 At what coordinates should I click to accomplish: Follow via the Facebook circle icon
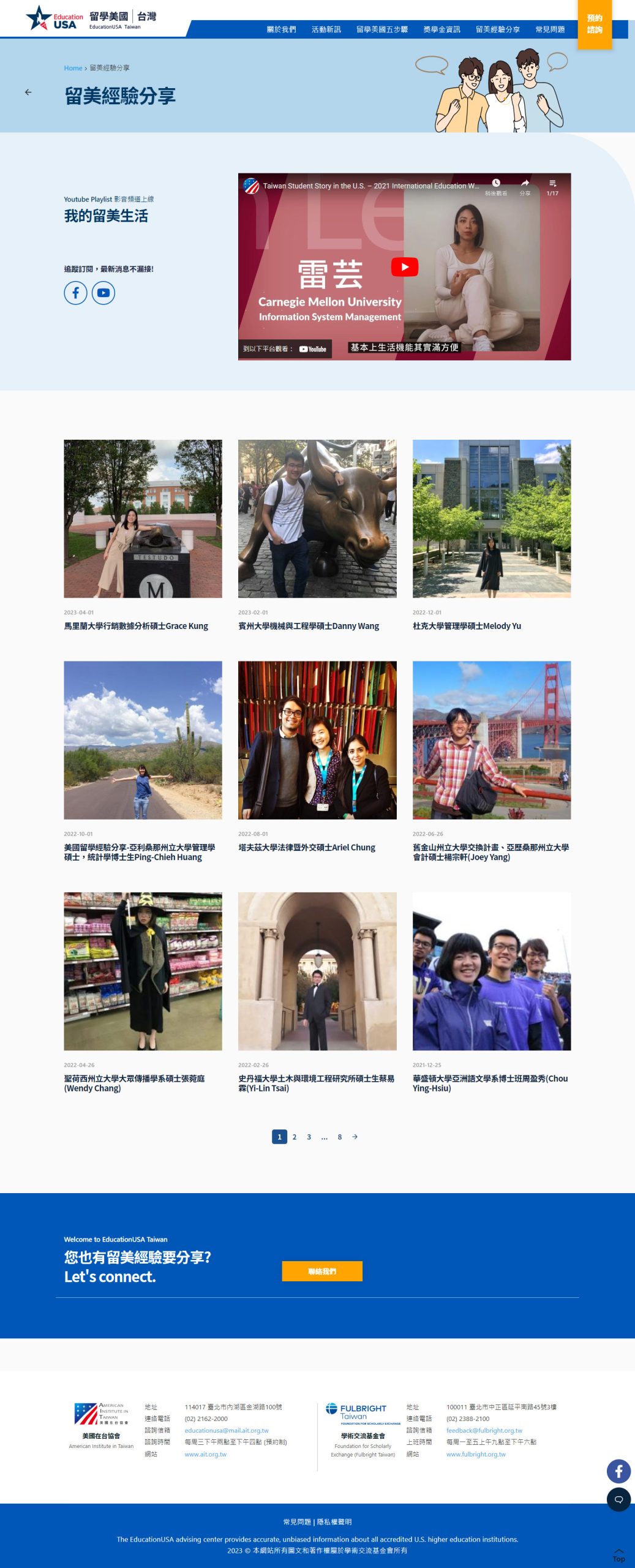pos(75,293)
